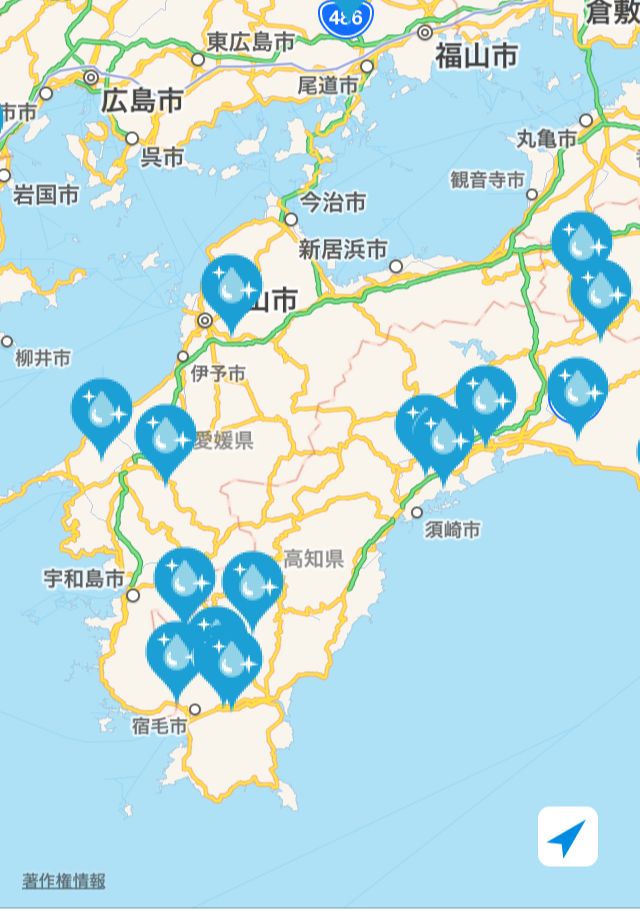Image resolution: width=640 pixels, height=910 pixels.
Task: Center map on current location
Action: click(567, 837)
